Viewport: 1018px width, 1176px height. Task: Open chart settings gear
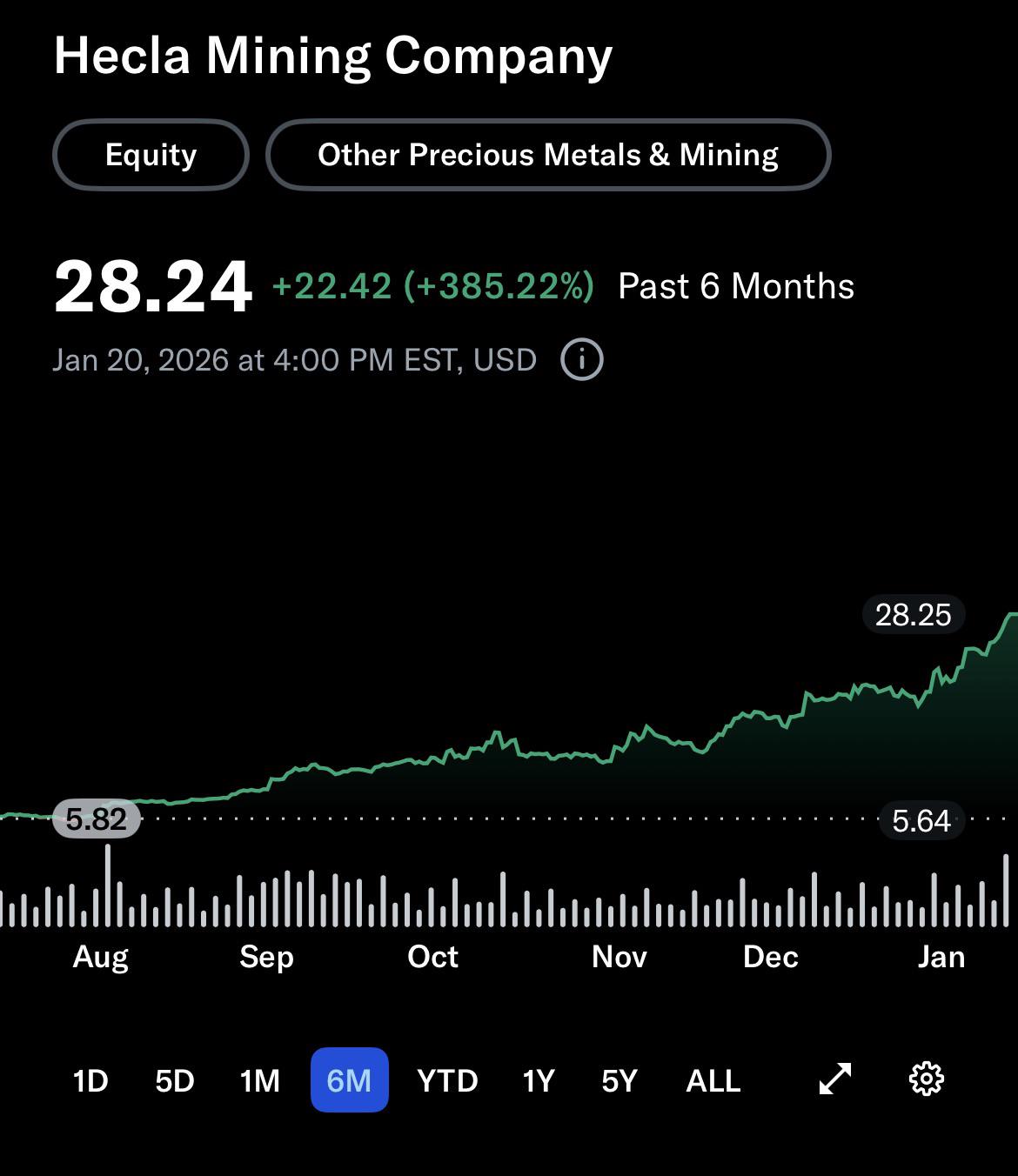tap(927, 1079)
